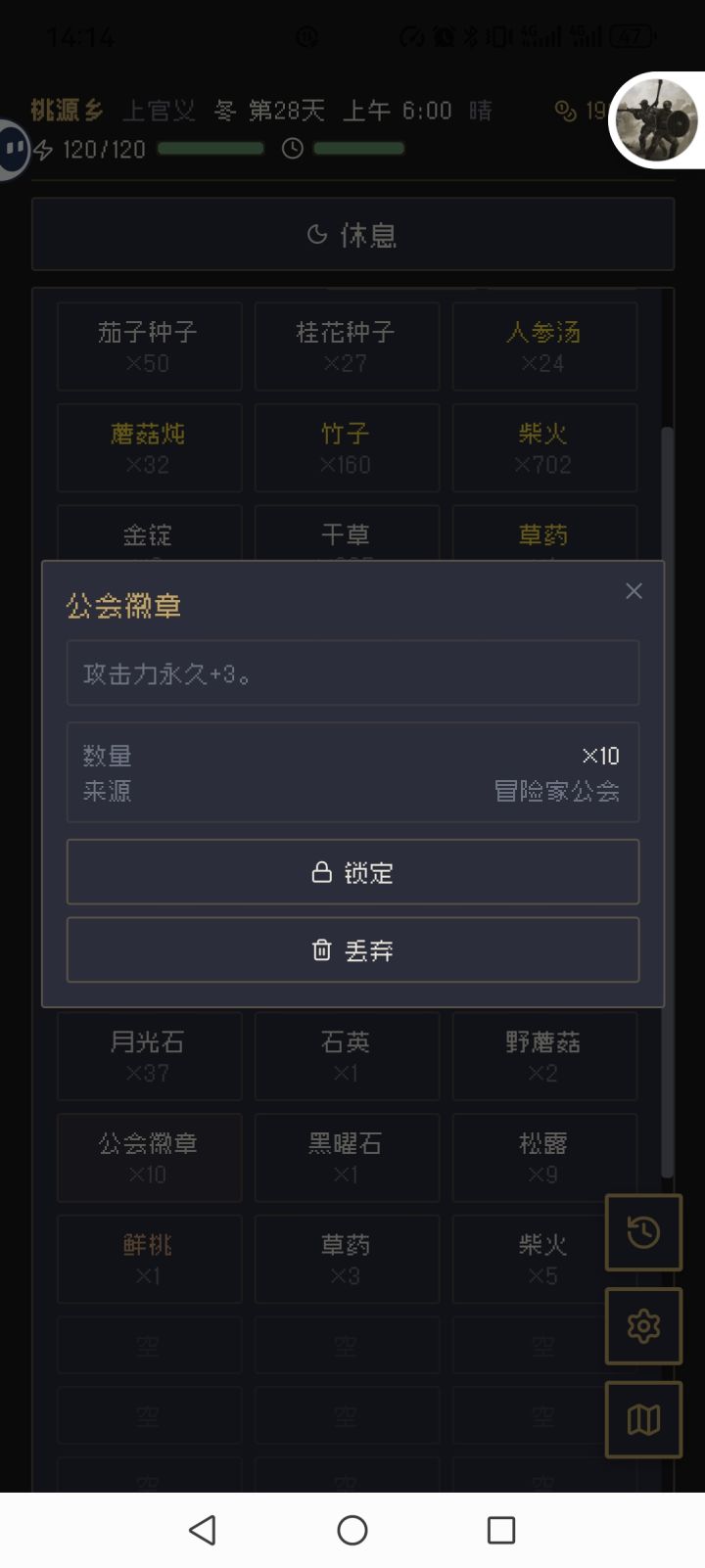The height and width of the screenshot is (1568, 705).
Task: Tap the green energy progress bar
Action: point(211,150)
